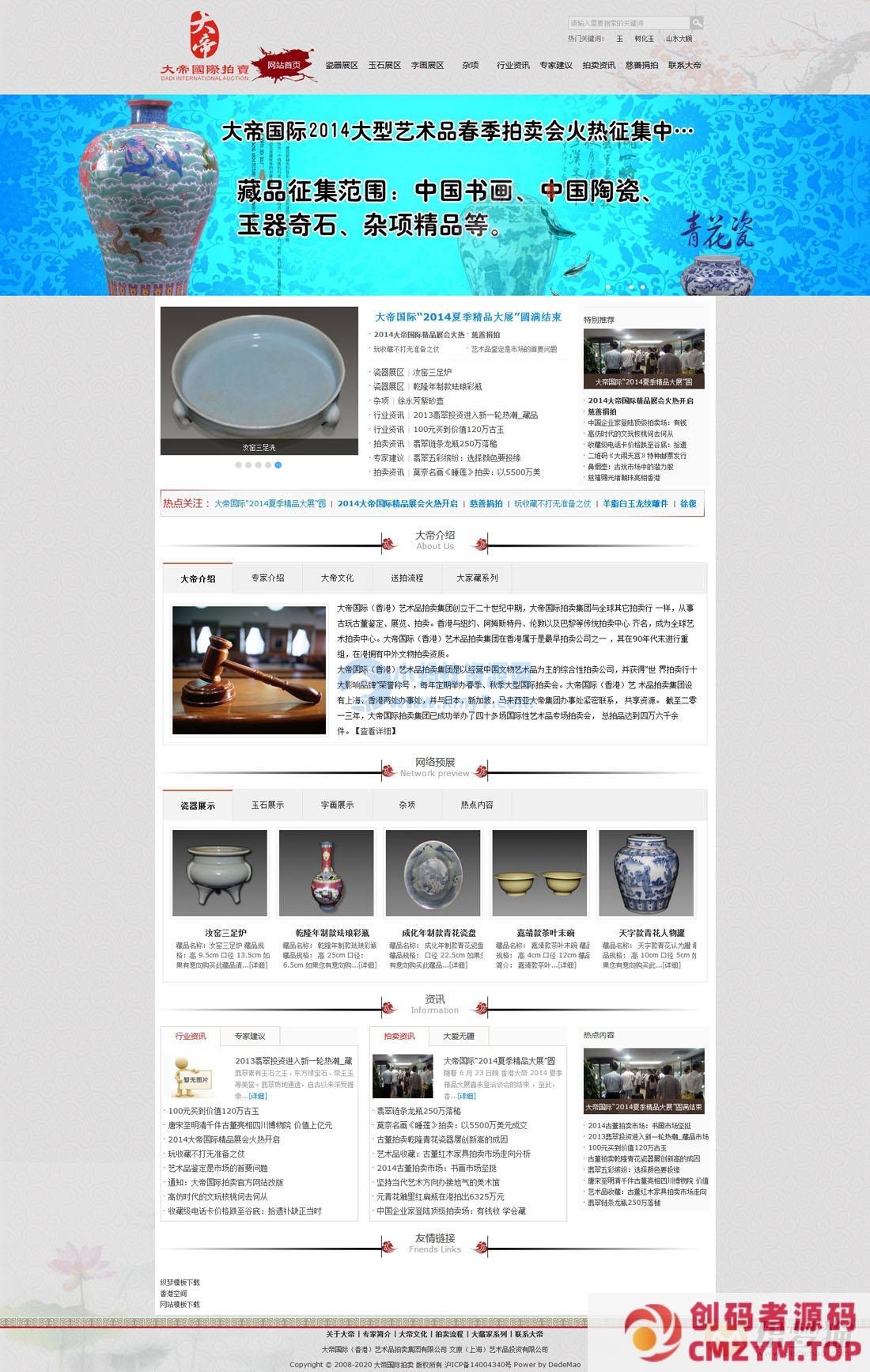
Task: Open 字画展区 navigation item
Action: tap(427, 65)
